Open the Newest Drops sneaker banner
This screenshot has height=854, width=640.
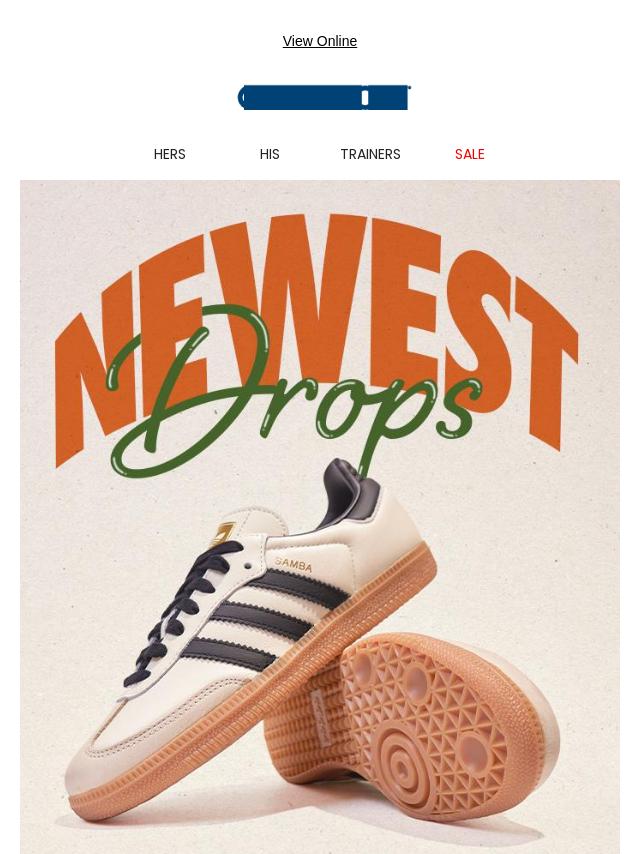(x=320, y=516)
